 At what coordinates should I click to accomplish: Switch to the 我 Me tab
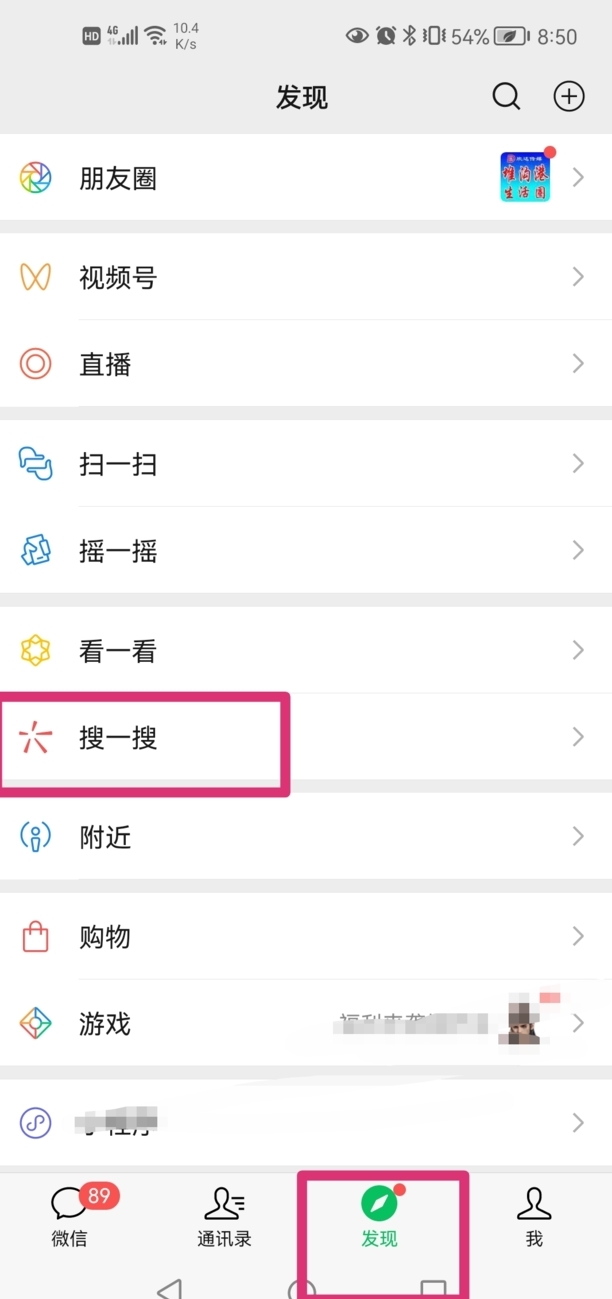click(534, 1215)
